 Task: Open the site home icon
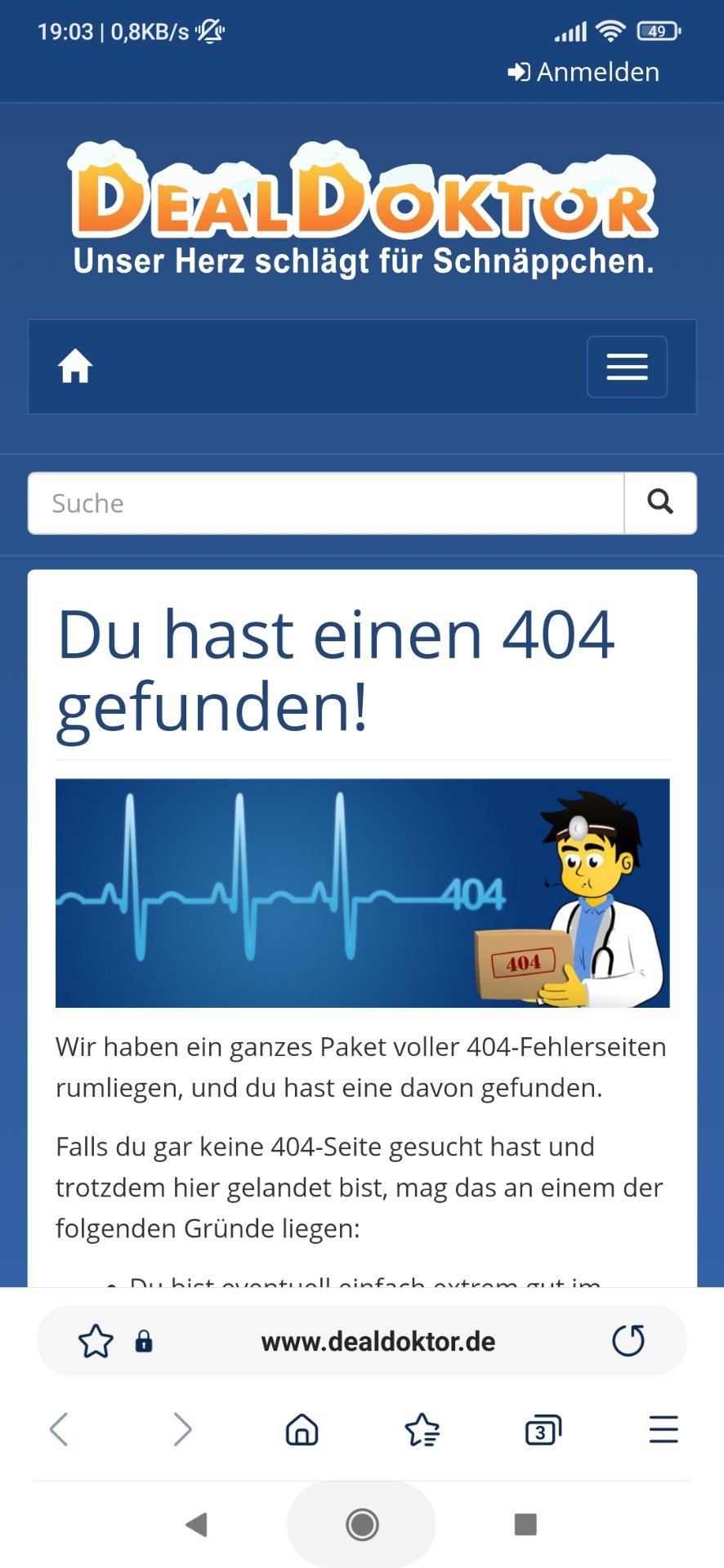click(75, 367)
